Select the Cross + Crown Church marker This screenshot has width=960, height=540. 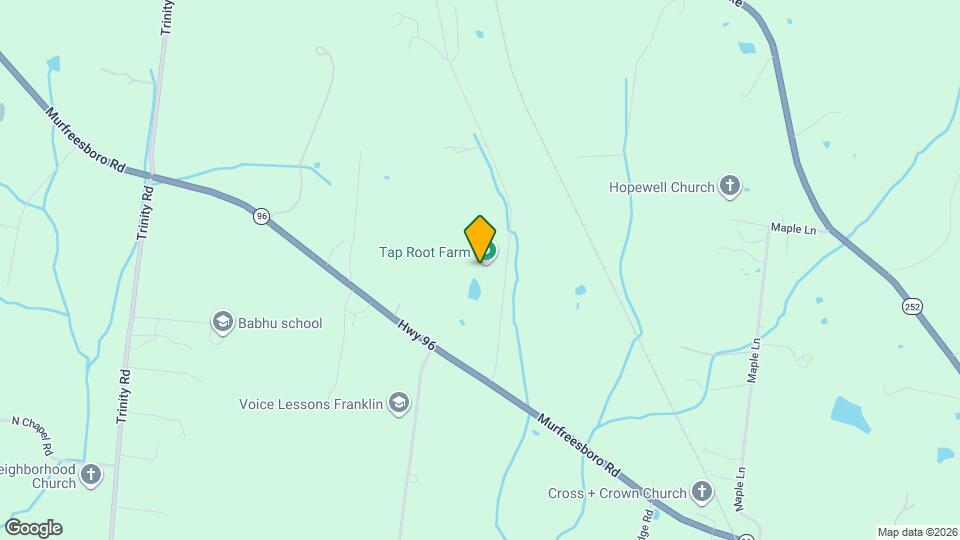click(x=702, y=492)
